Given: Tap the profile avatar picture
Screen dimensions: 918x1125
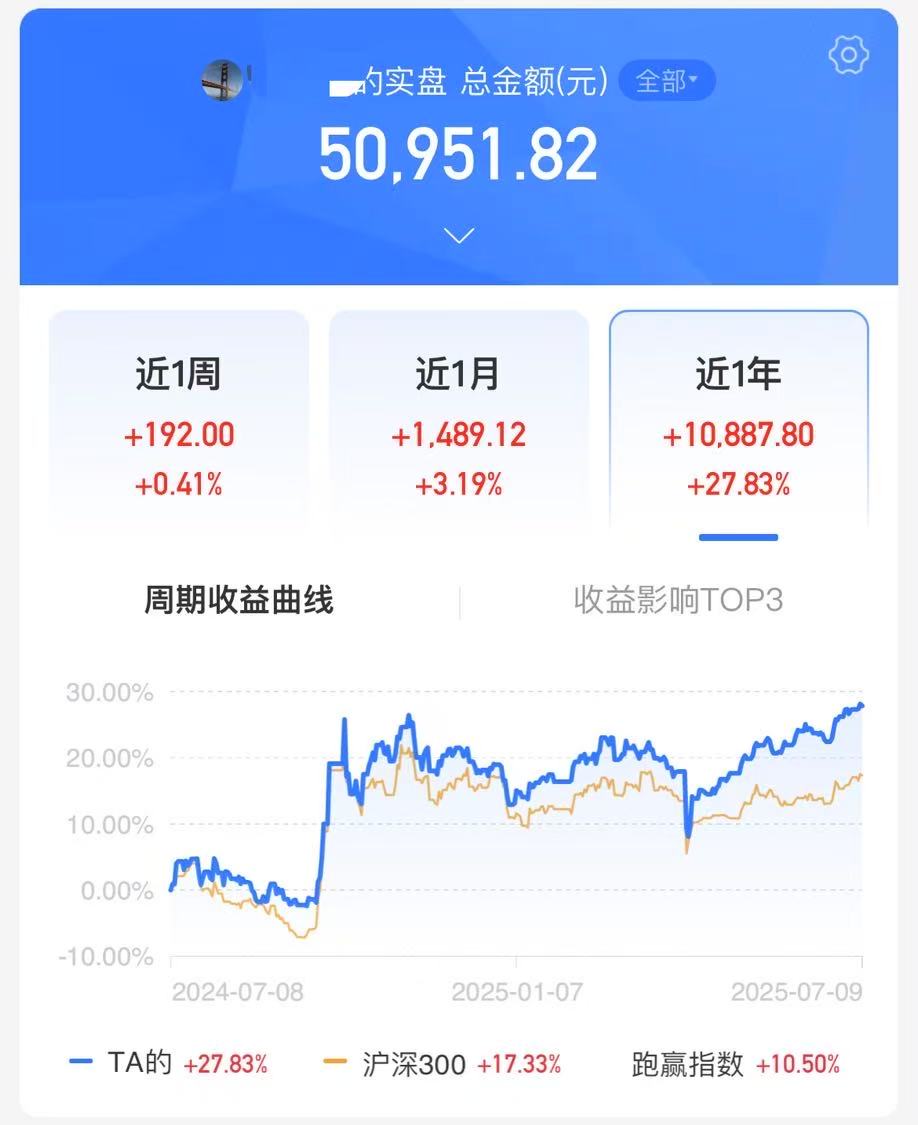Looking at the screenshot, I should click(x=222, y=80).
